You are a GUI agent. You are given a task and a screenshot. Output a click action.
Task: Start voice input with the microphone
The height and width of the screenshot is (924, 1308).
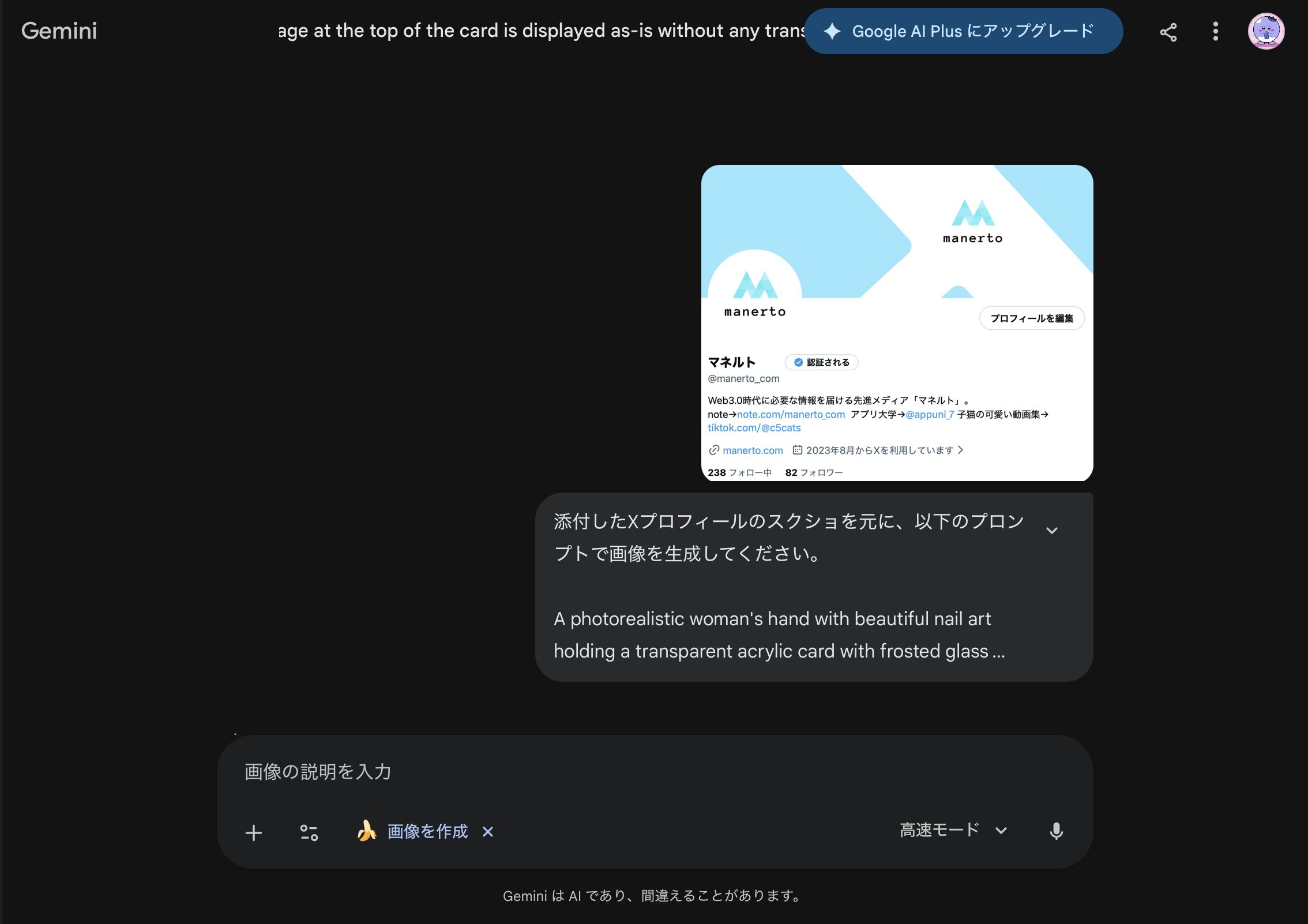click(1056, 831)
